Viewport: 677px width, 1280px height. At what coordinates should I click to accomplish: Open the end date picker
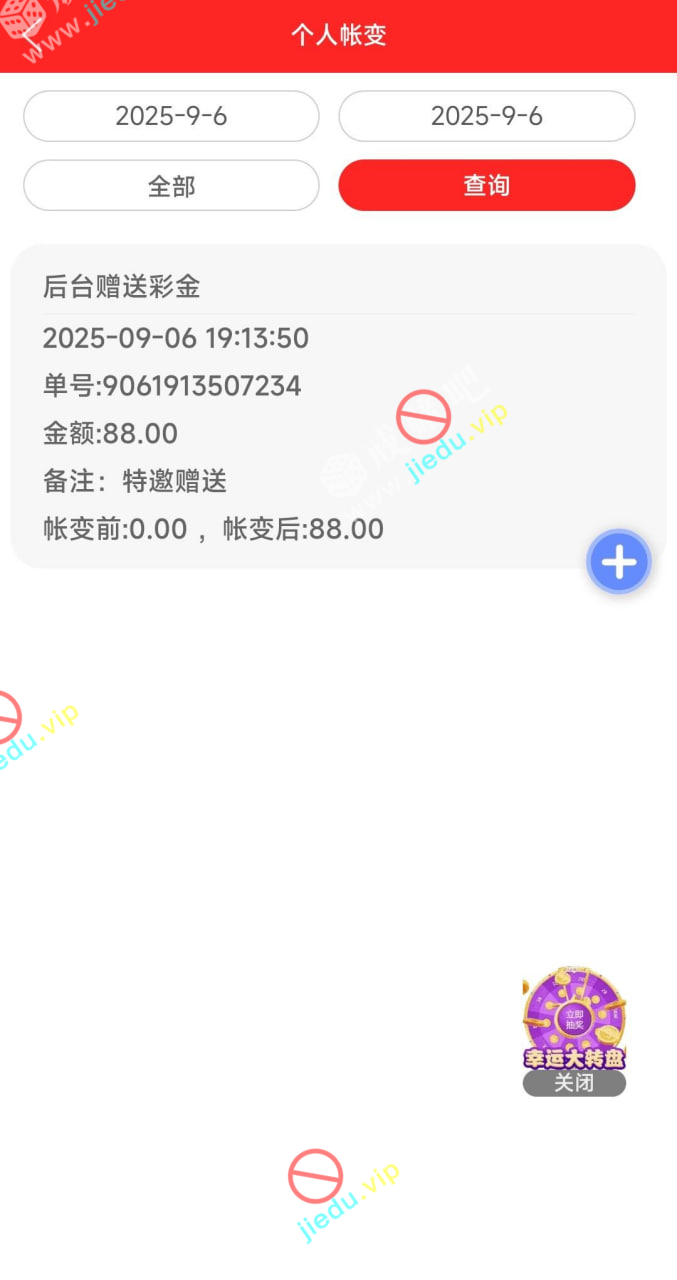pyautogui.click(x=487, y=116)
